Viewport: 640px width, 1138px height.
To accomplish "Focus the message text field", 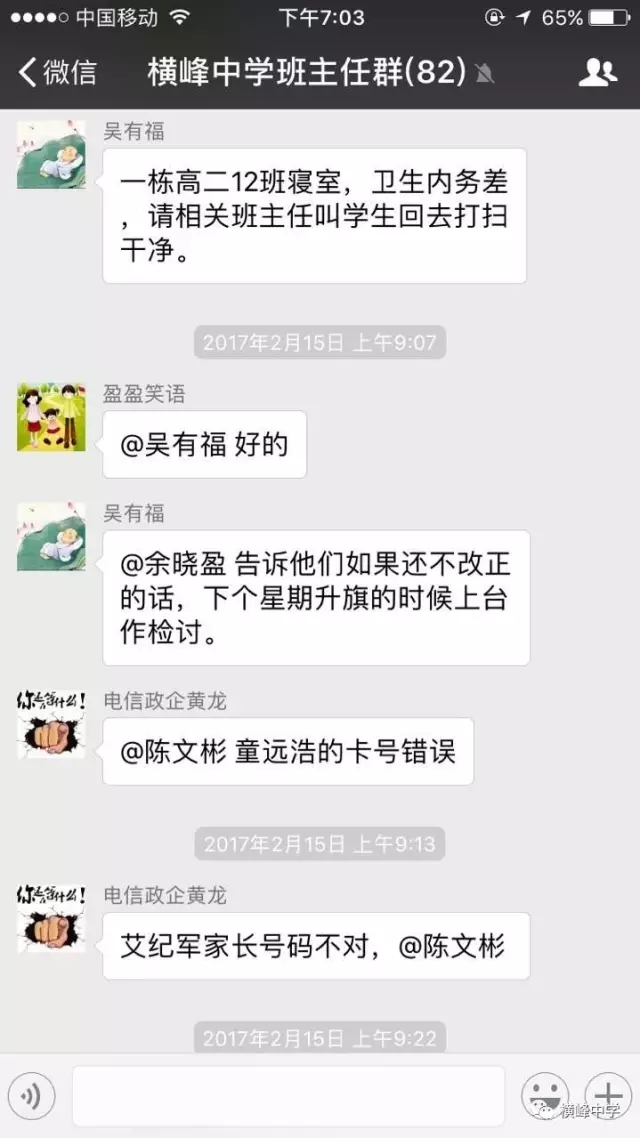I will (288, 1096).
